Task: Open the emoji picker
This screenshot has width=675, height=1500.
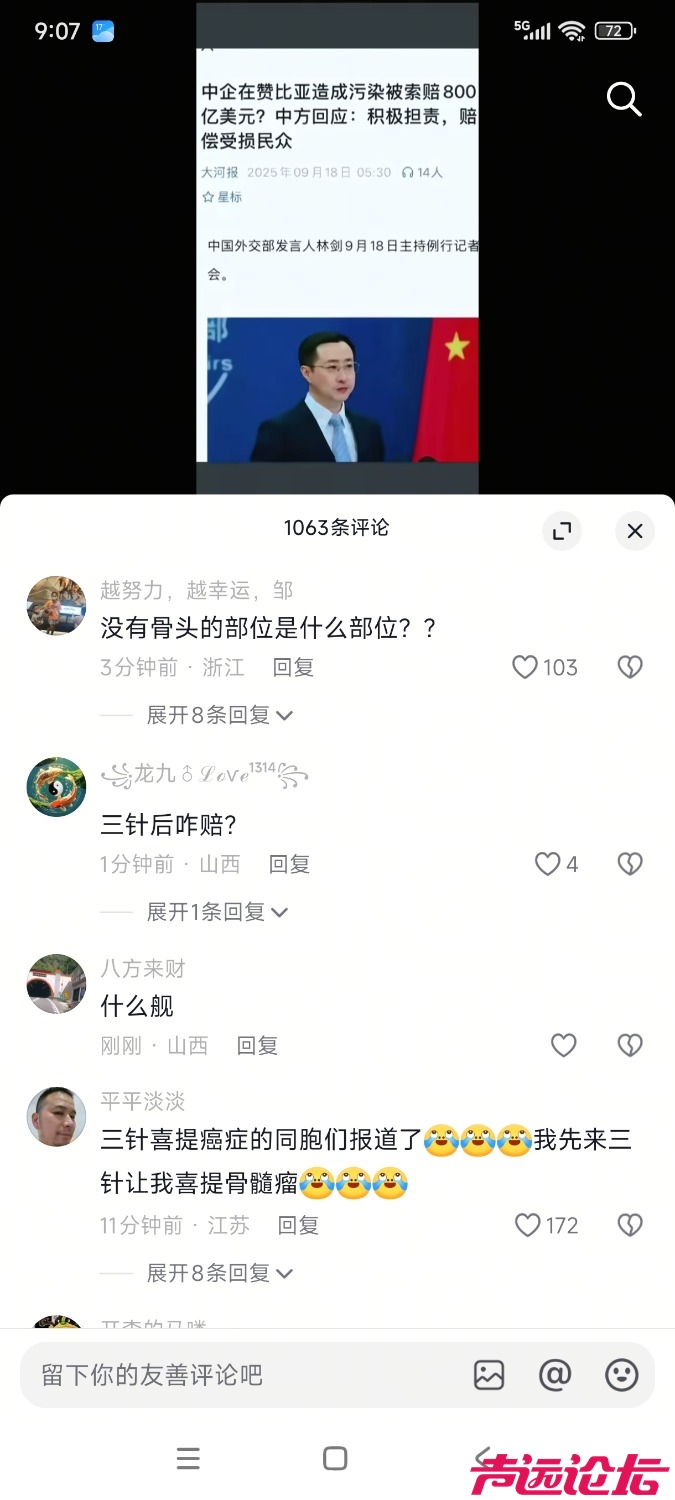Action: coord(621,1375)
